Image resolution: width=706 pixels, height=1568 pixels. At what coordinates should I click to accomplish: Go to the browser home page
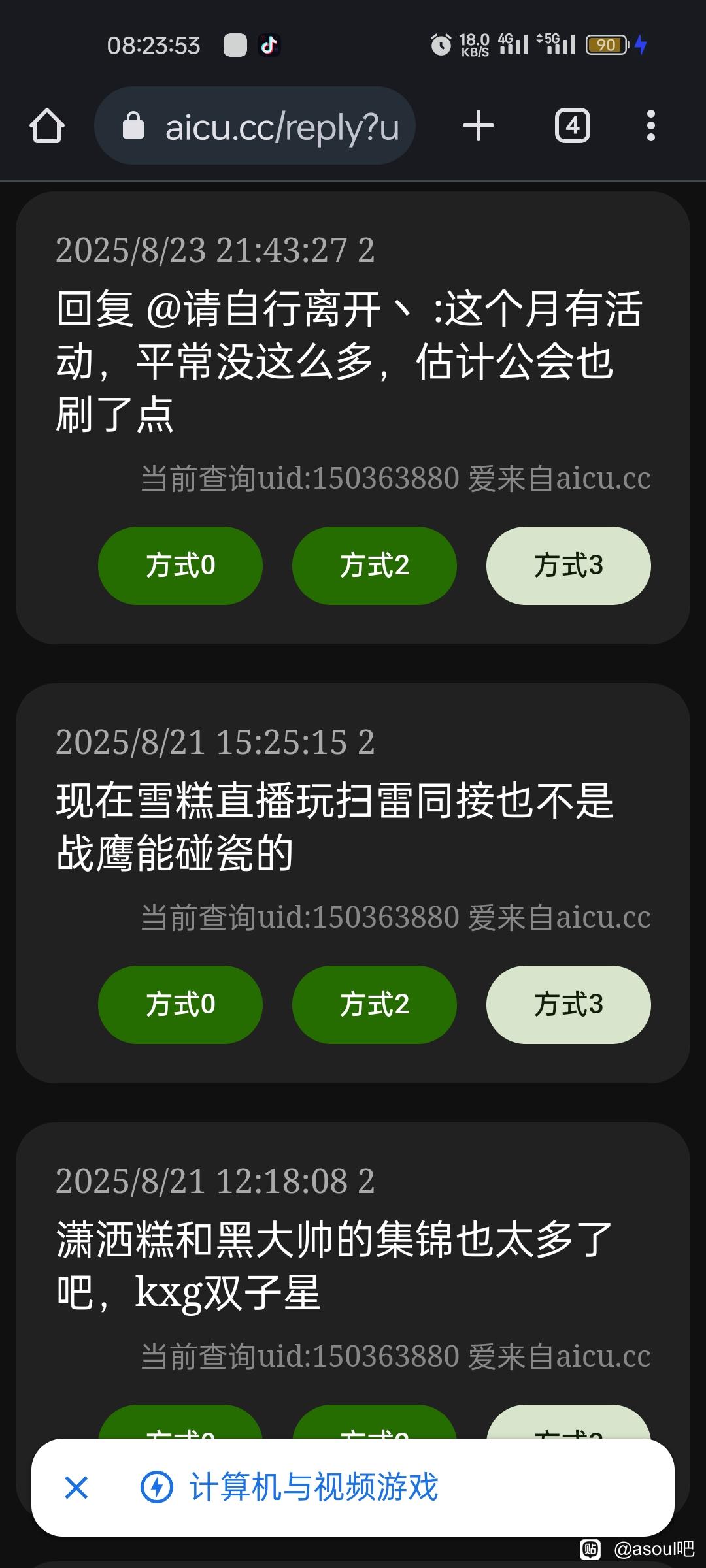point(47,125)
